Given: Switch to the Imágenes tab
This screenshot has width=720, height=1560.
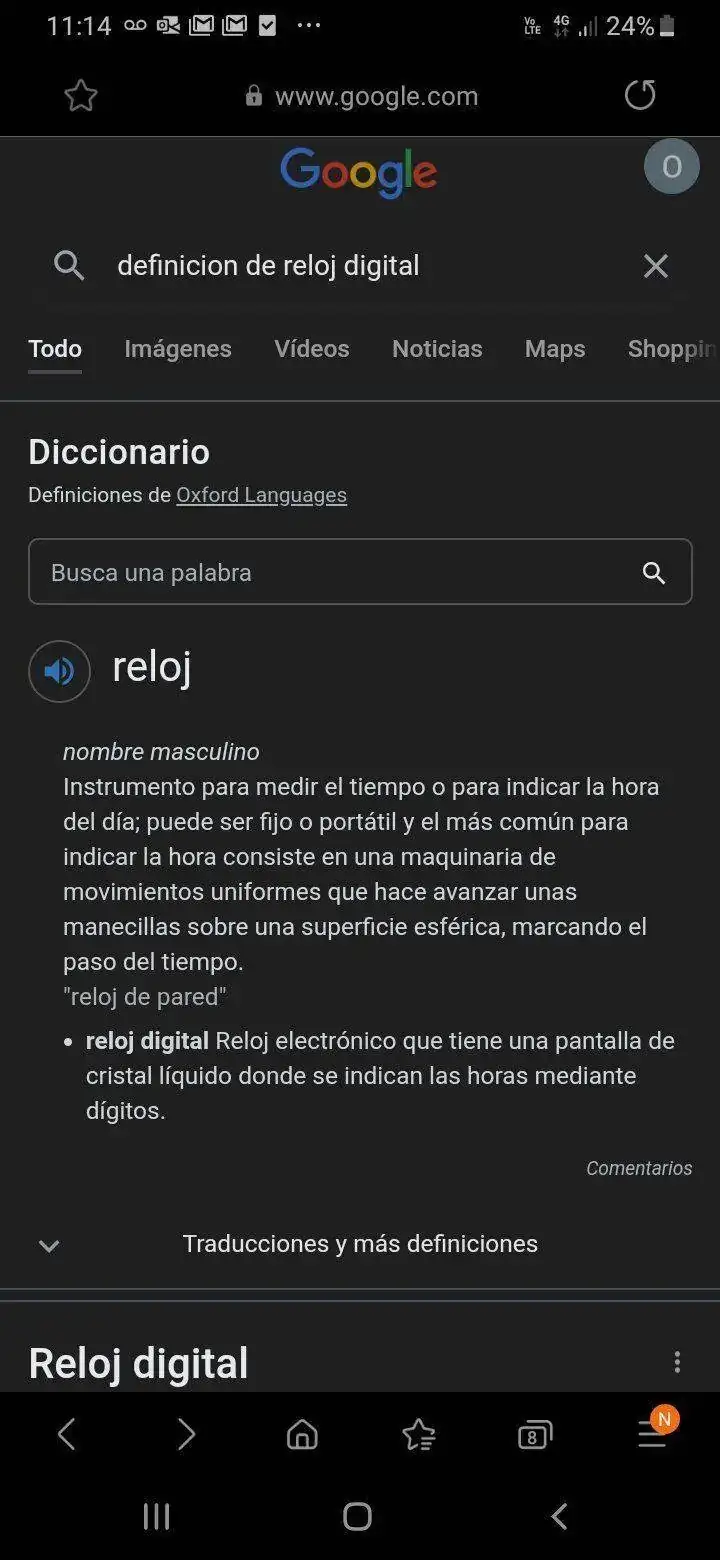Looking at the screenshot, I should (x=178, y=349).
